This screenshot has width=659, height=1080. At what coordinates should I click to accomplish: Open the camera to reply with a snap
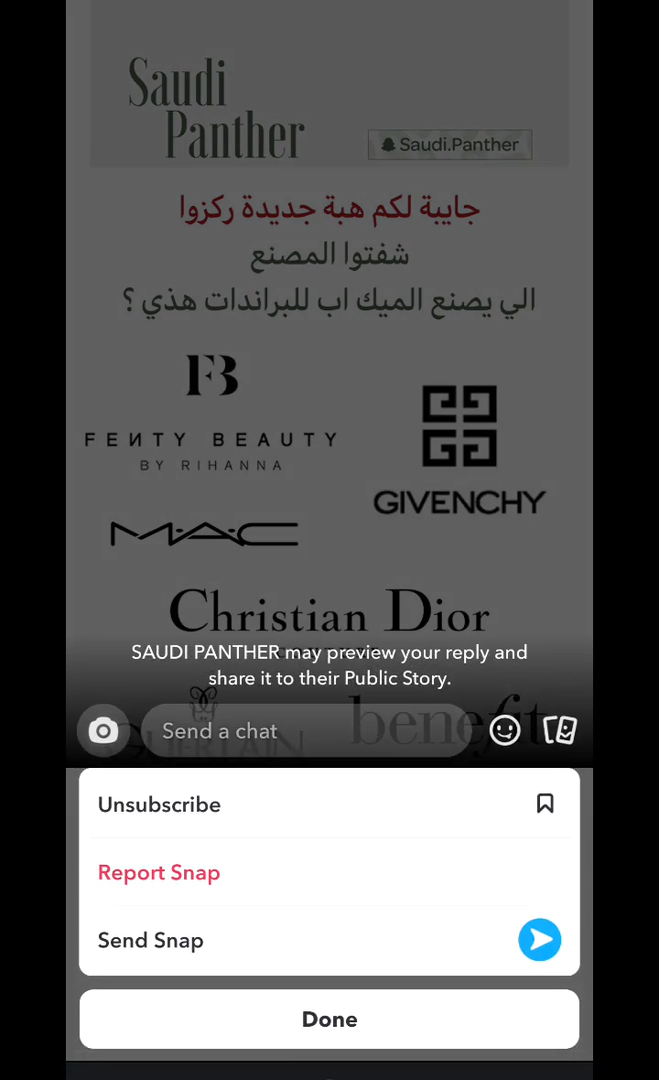pos(103,730)
